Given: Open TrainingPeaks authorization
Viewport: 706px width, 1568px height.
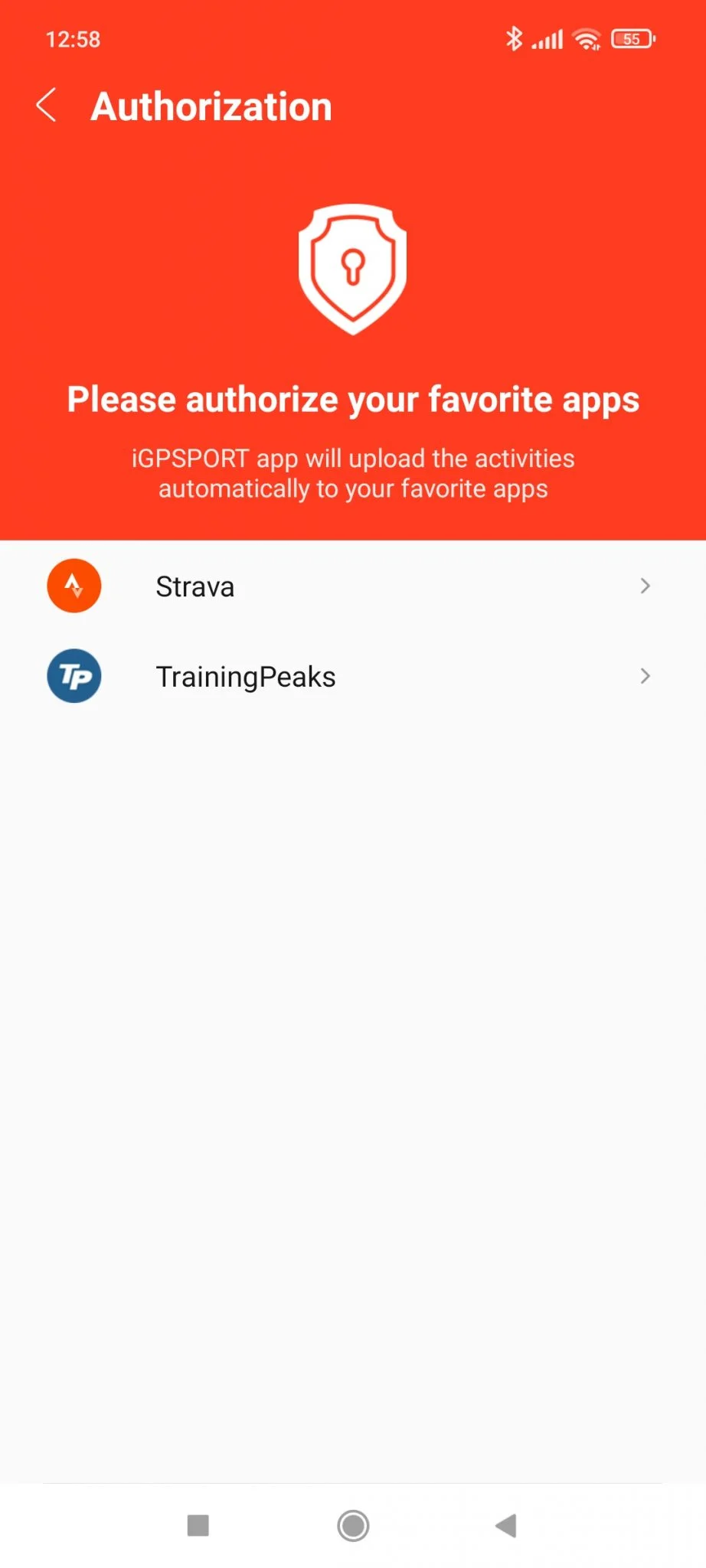Looking at the screenshot, I should pos(352,677).
